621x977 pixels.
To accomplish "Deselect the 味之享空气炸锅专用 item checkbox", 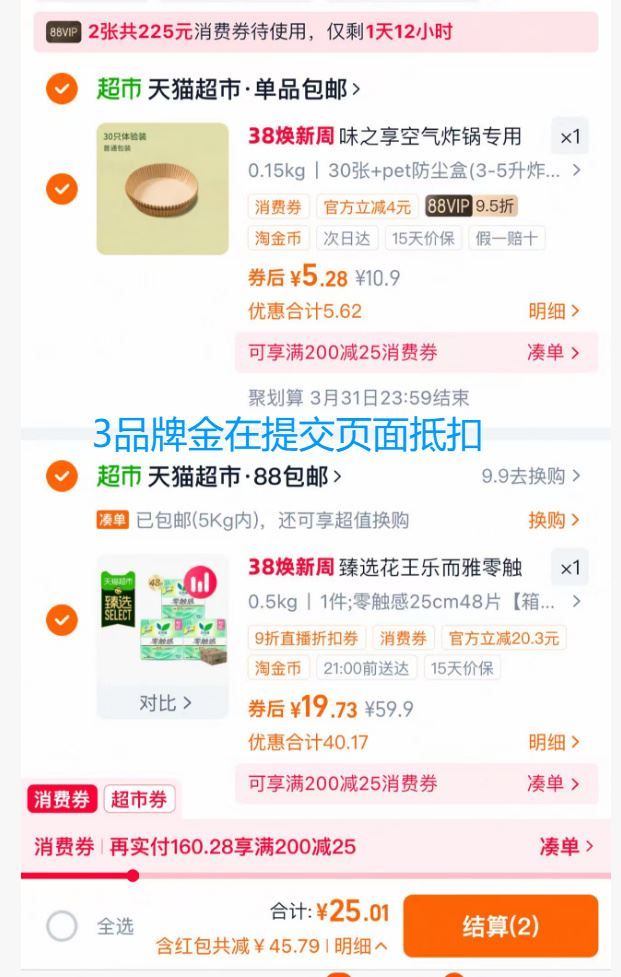I will click(62, 188).
